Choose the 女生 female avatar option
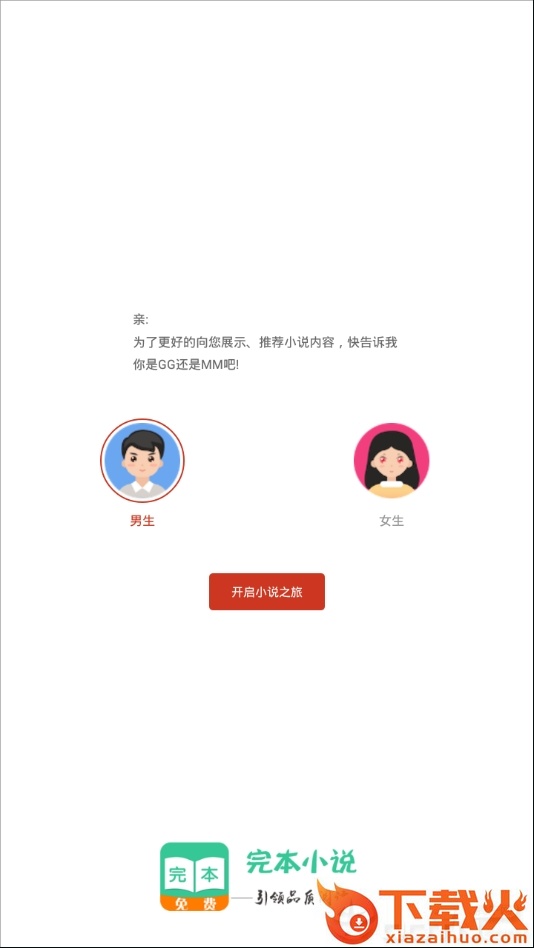Viewport: 534px width, 948px height. click(391, 461)
